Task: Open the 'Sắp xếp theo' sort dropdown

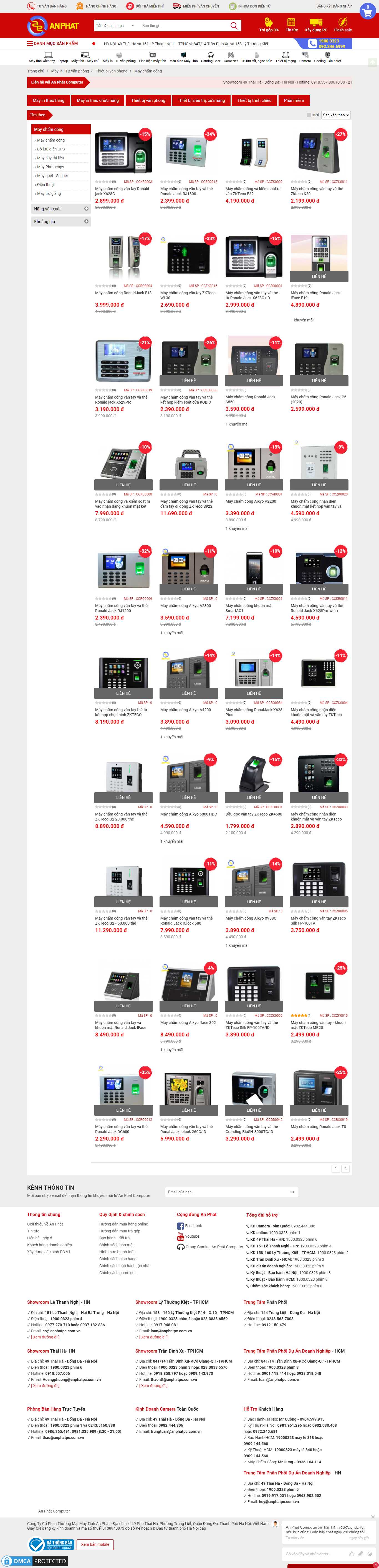Action: click(336, 115)
